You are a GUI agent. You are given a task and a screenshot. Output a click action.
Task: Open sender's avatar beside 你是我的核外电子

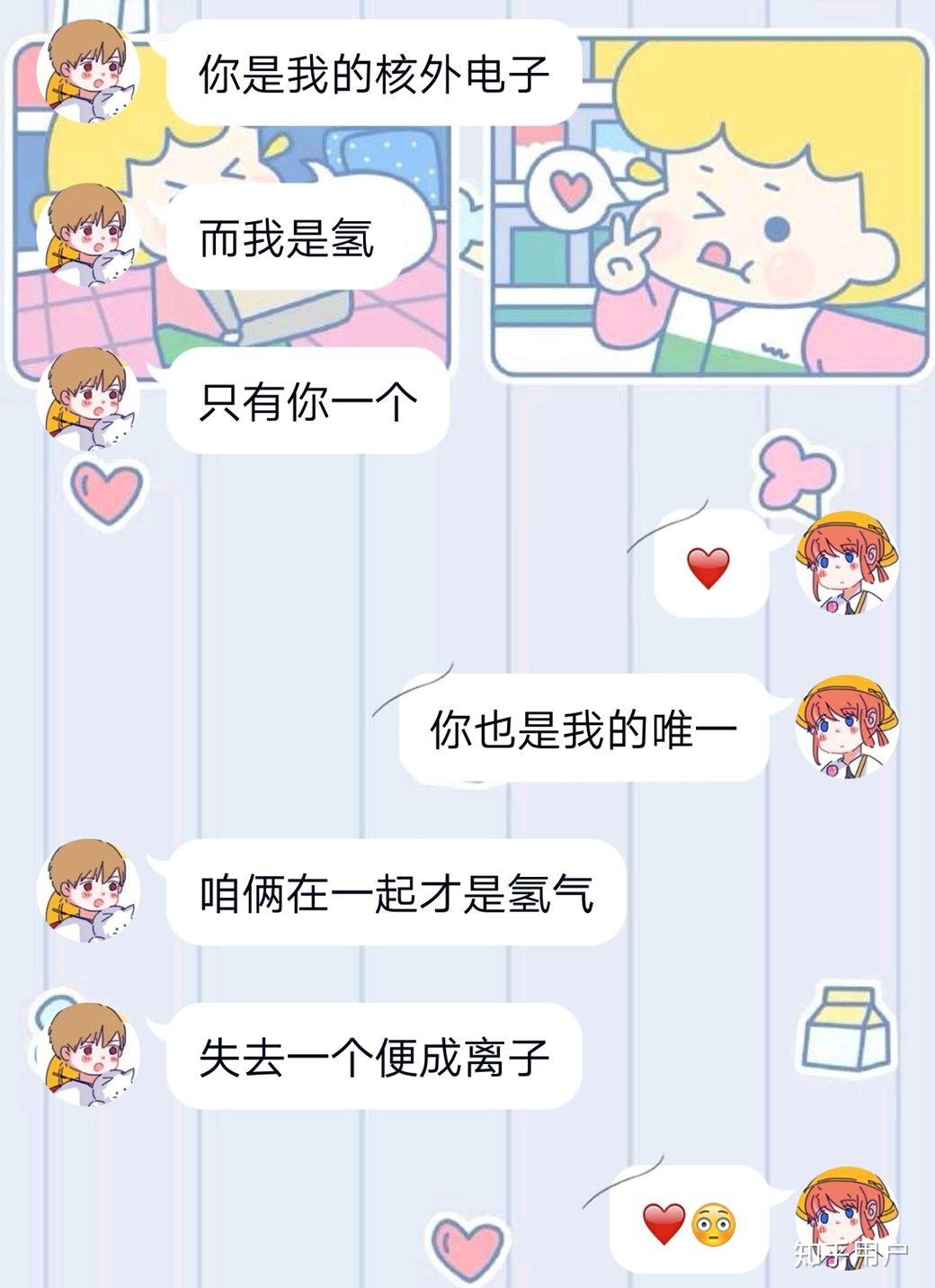88,70
